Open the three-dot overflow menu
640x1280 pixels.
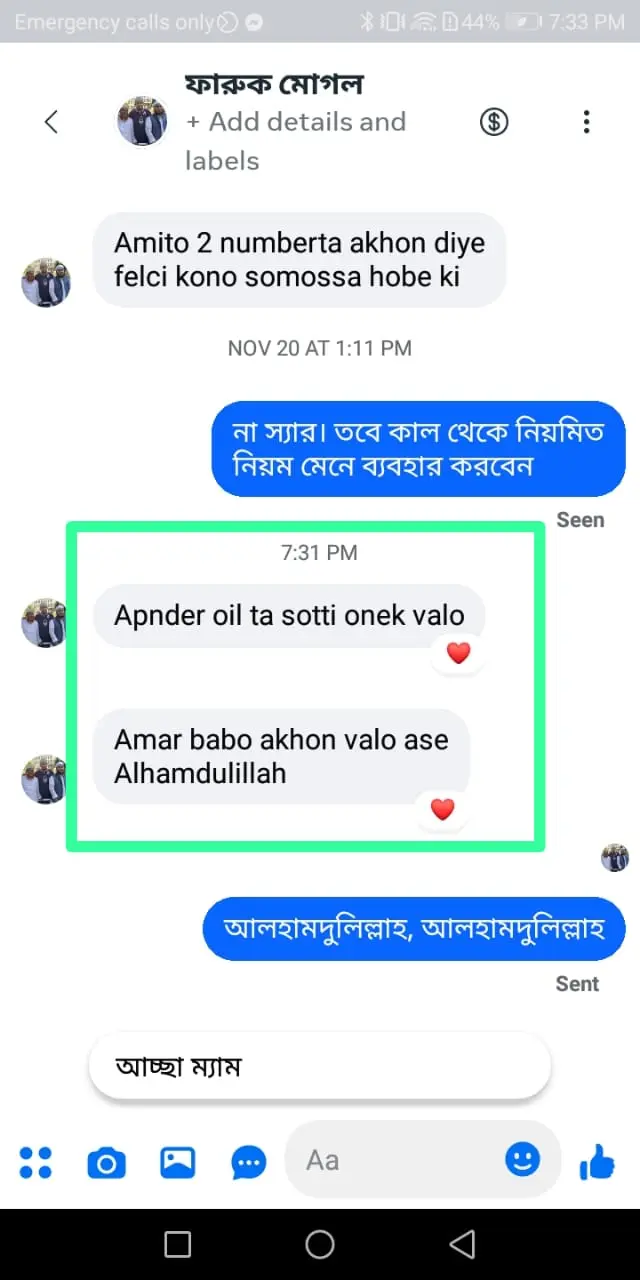point(586,122)
